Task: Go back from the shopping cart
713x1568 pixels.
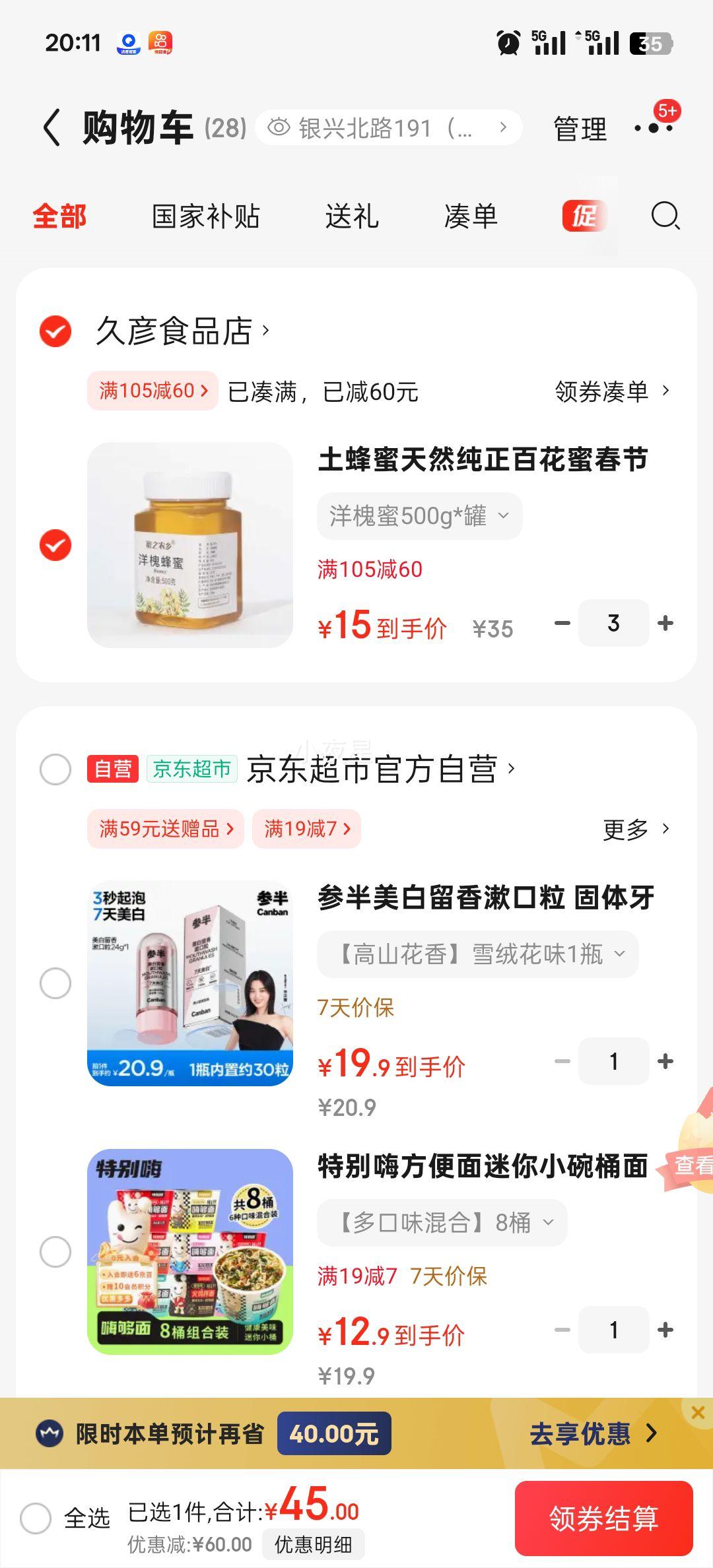Action: point(52,127)
